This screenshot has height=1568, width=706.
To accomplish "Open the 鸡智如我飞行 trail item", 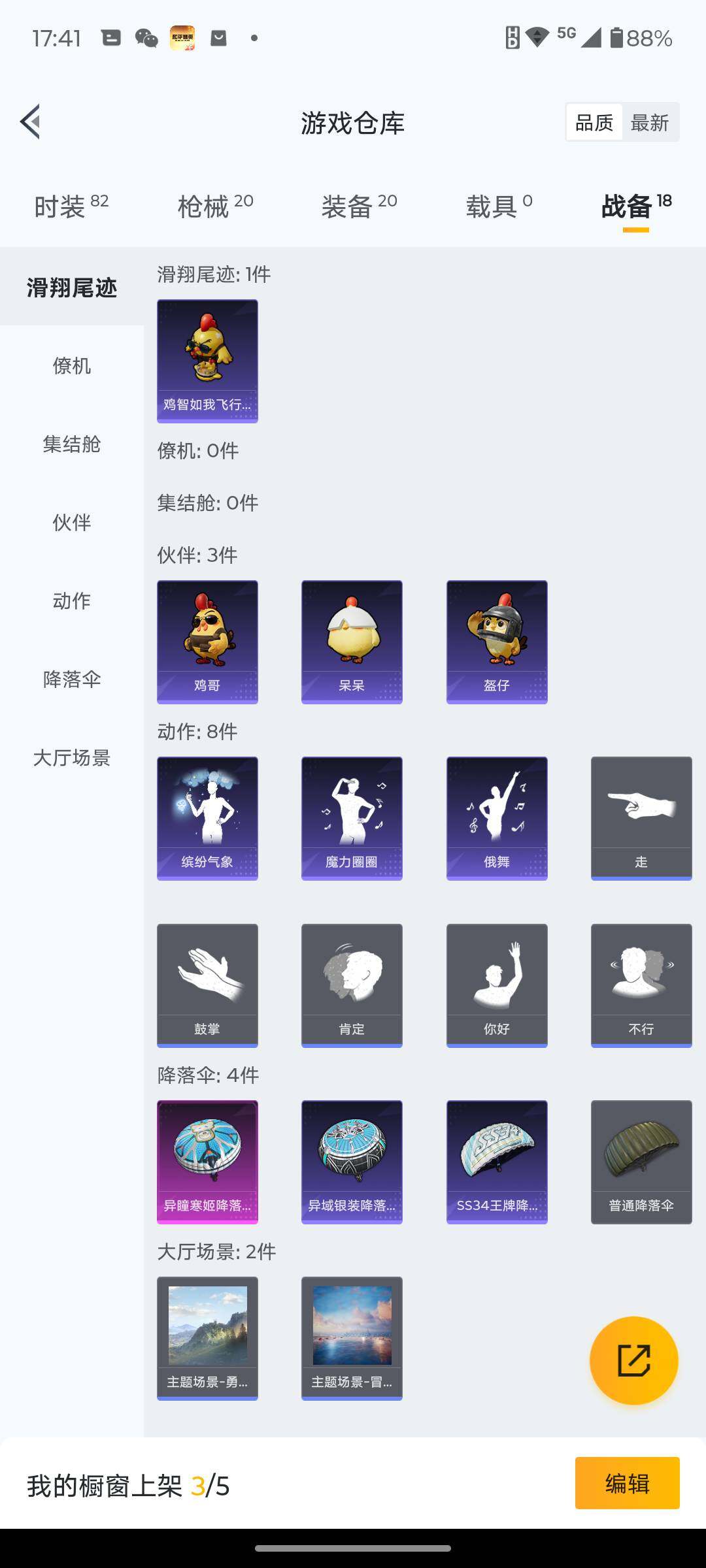I will point(207,361).
